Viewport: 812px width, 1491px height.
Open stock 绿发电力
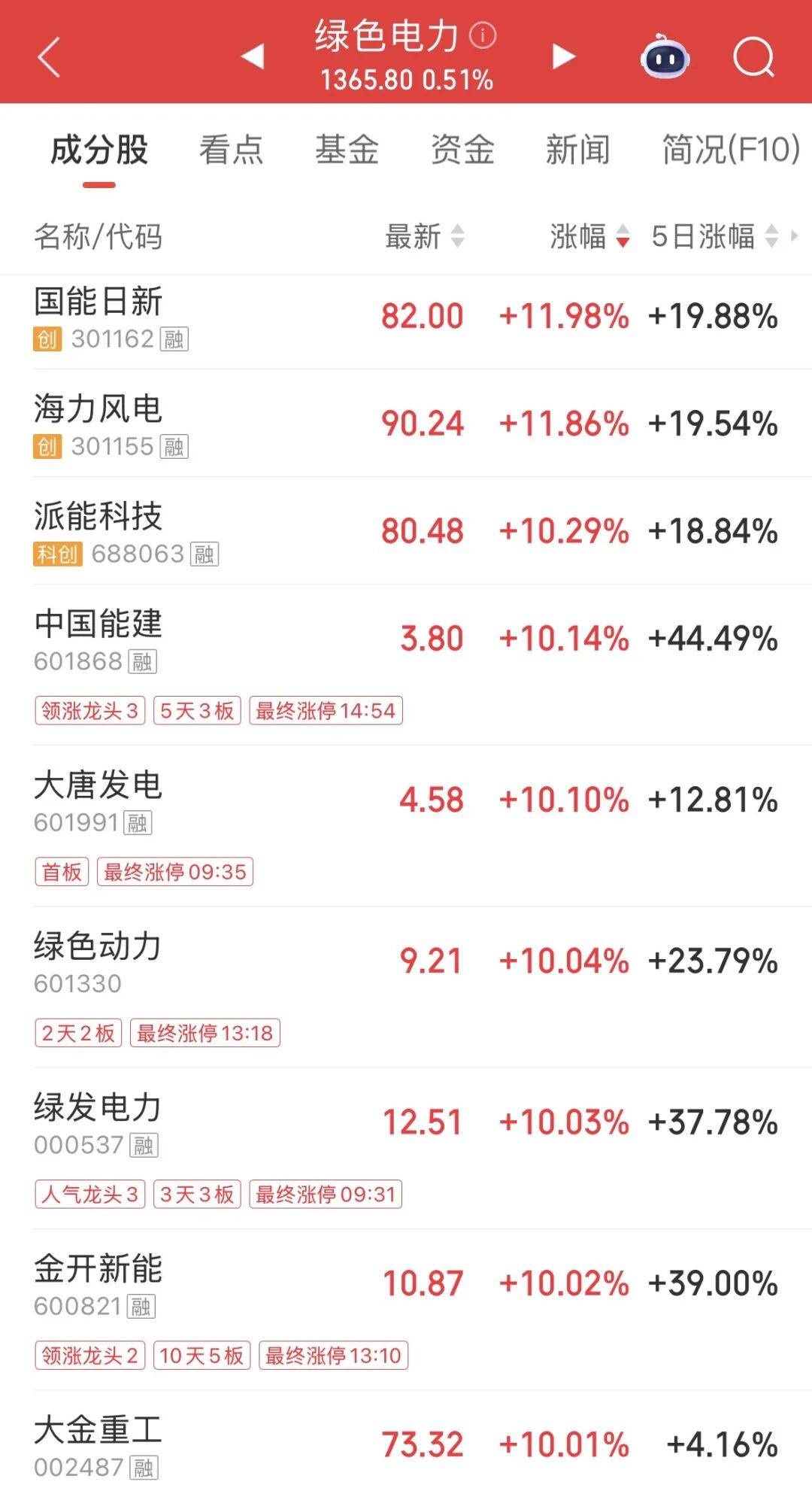click(98, 1109)
